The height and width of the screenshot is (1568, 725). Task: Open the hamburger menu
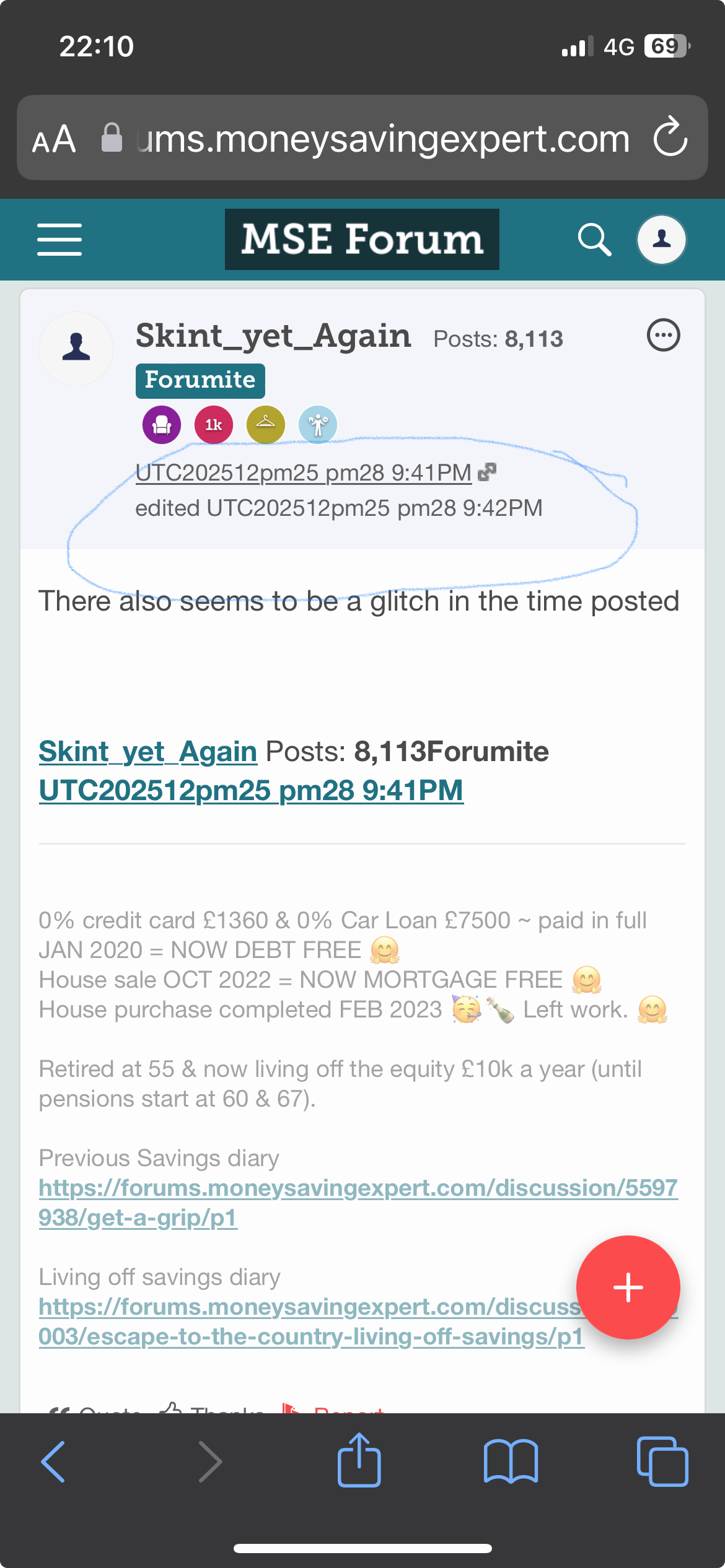click(59, 240)
